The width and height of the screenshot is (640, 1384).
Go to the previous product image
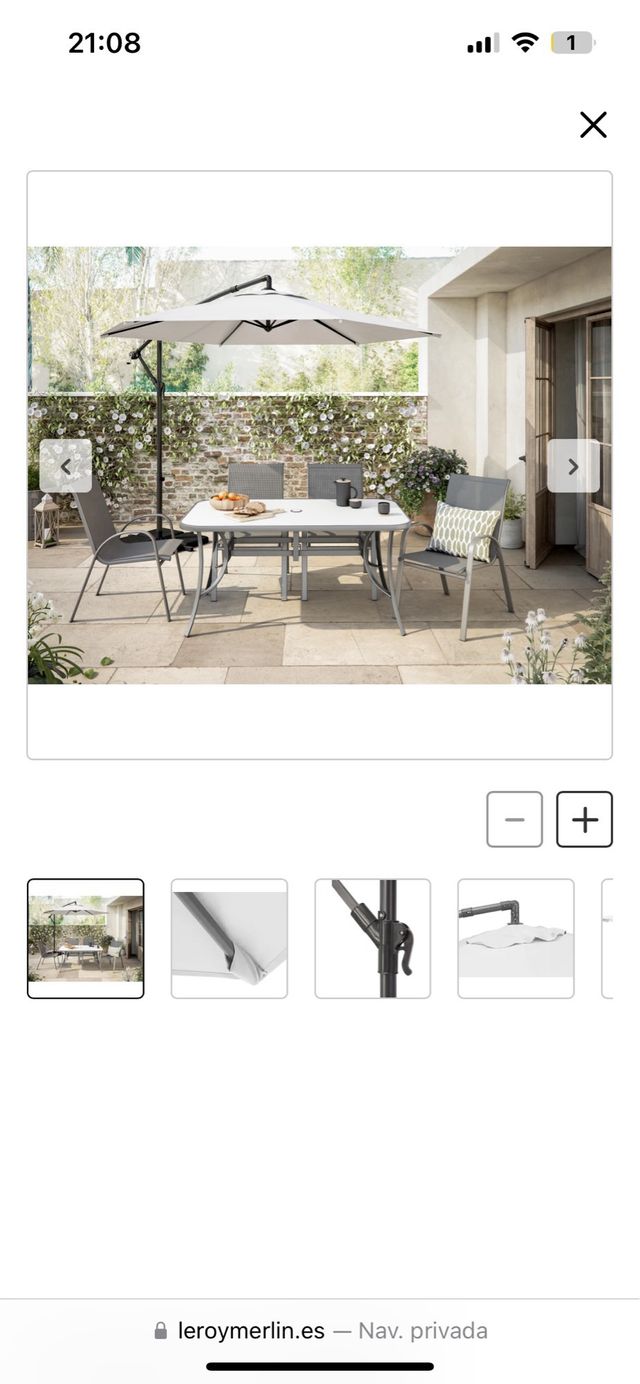point(66,466)
